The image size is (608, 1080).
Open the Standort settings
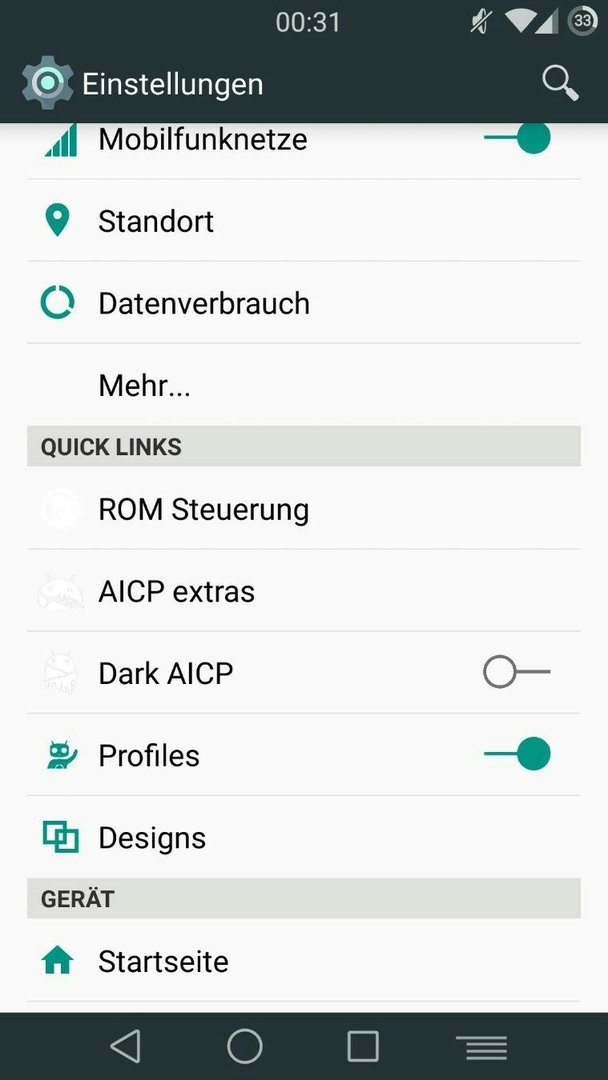click(304, 221)
